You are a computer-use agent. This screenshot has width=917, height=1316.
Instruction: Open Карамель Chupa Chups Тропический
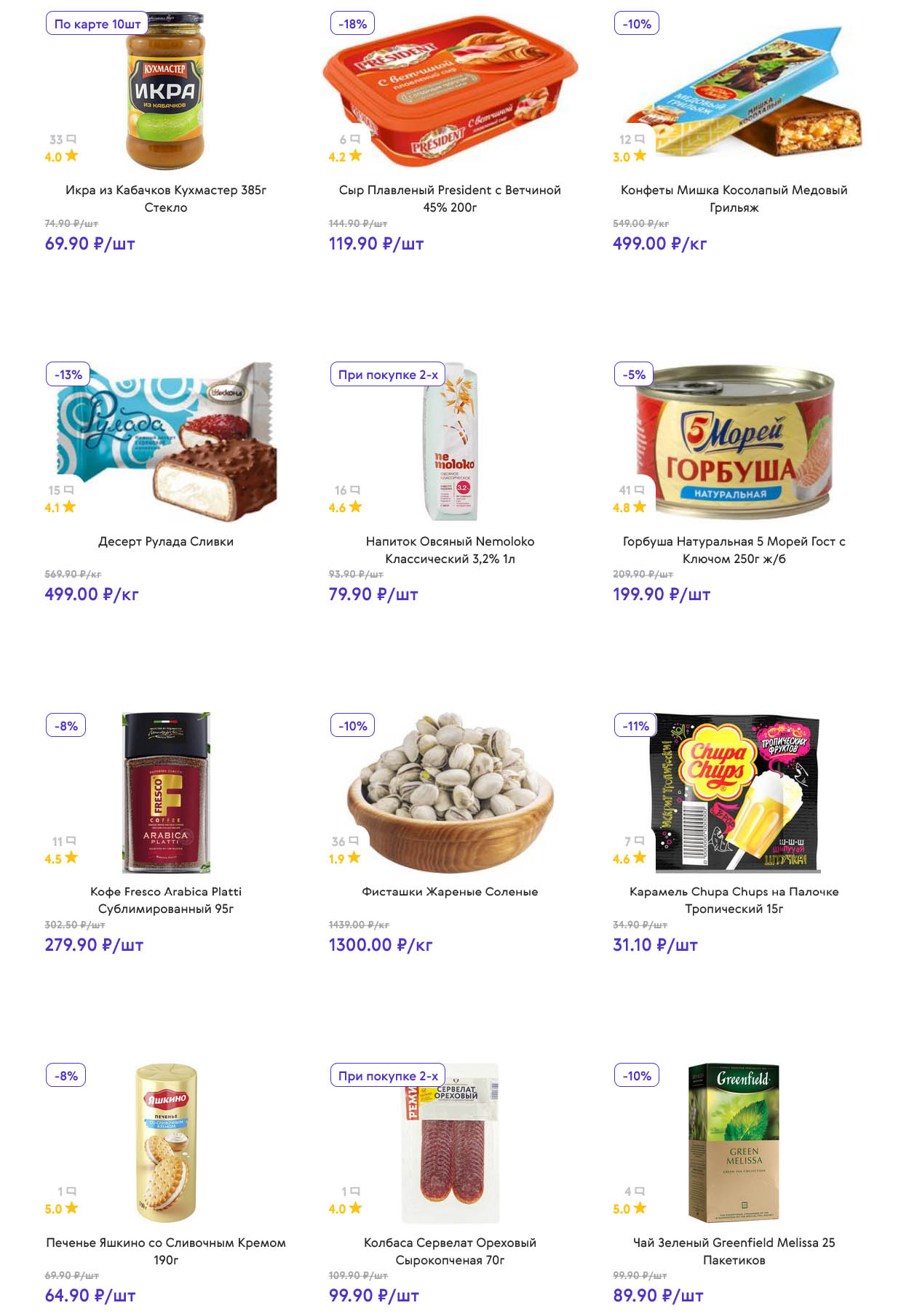point(734,900)
